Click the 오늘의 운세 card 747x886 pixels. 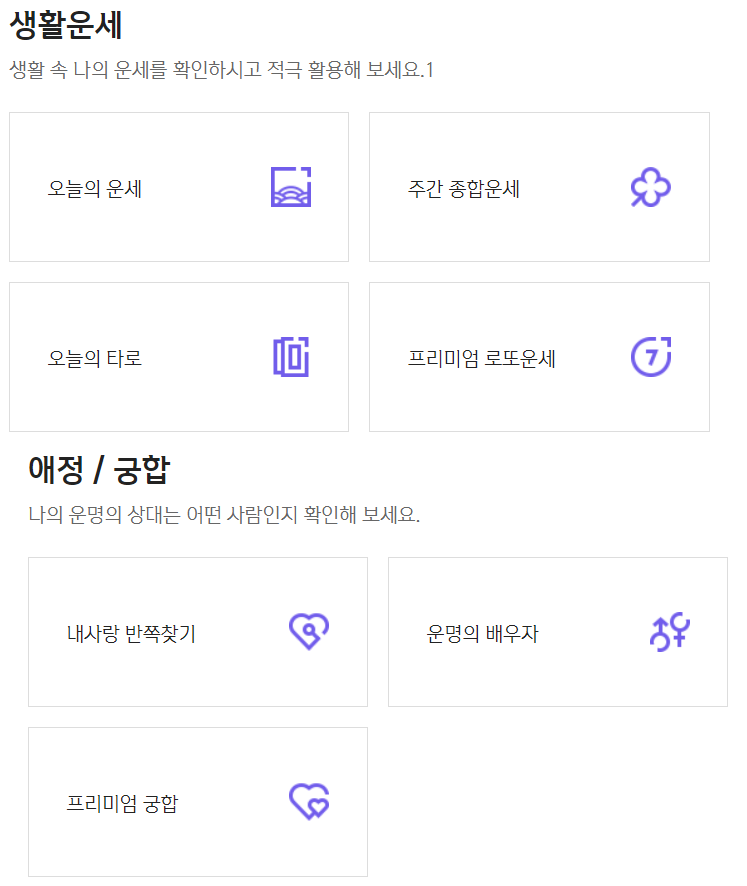178,187
